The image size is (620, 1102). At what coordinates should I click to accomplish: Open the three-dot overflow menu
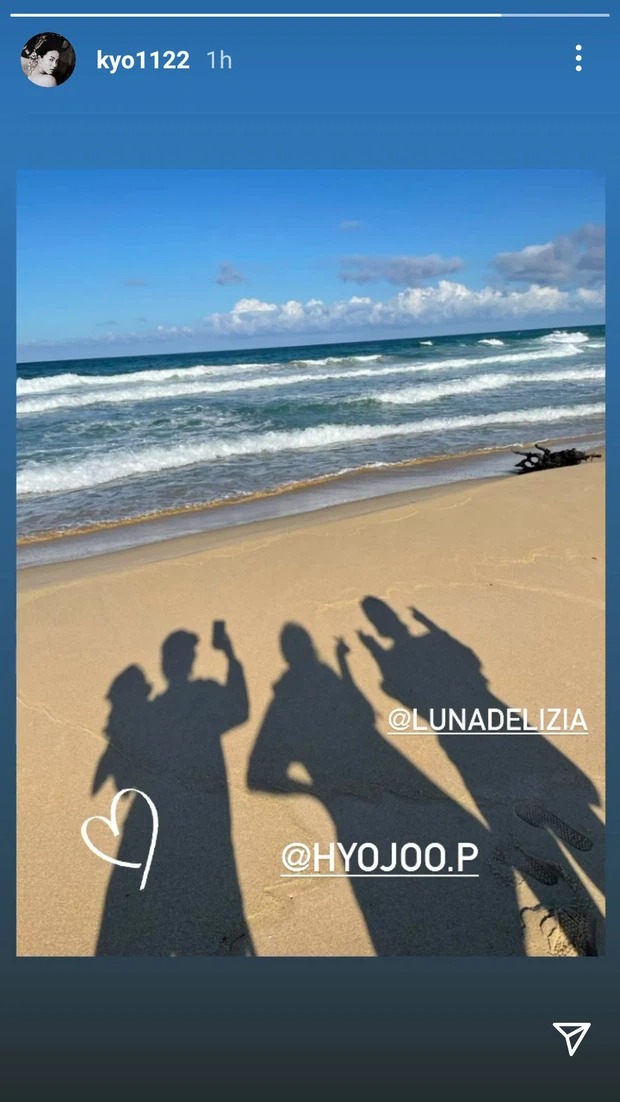click(578, 58)
